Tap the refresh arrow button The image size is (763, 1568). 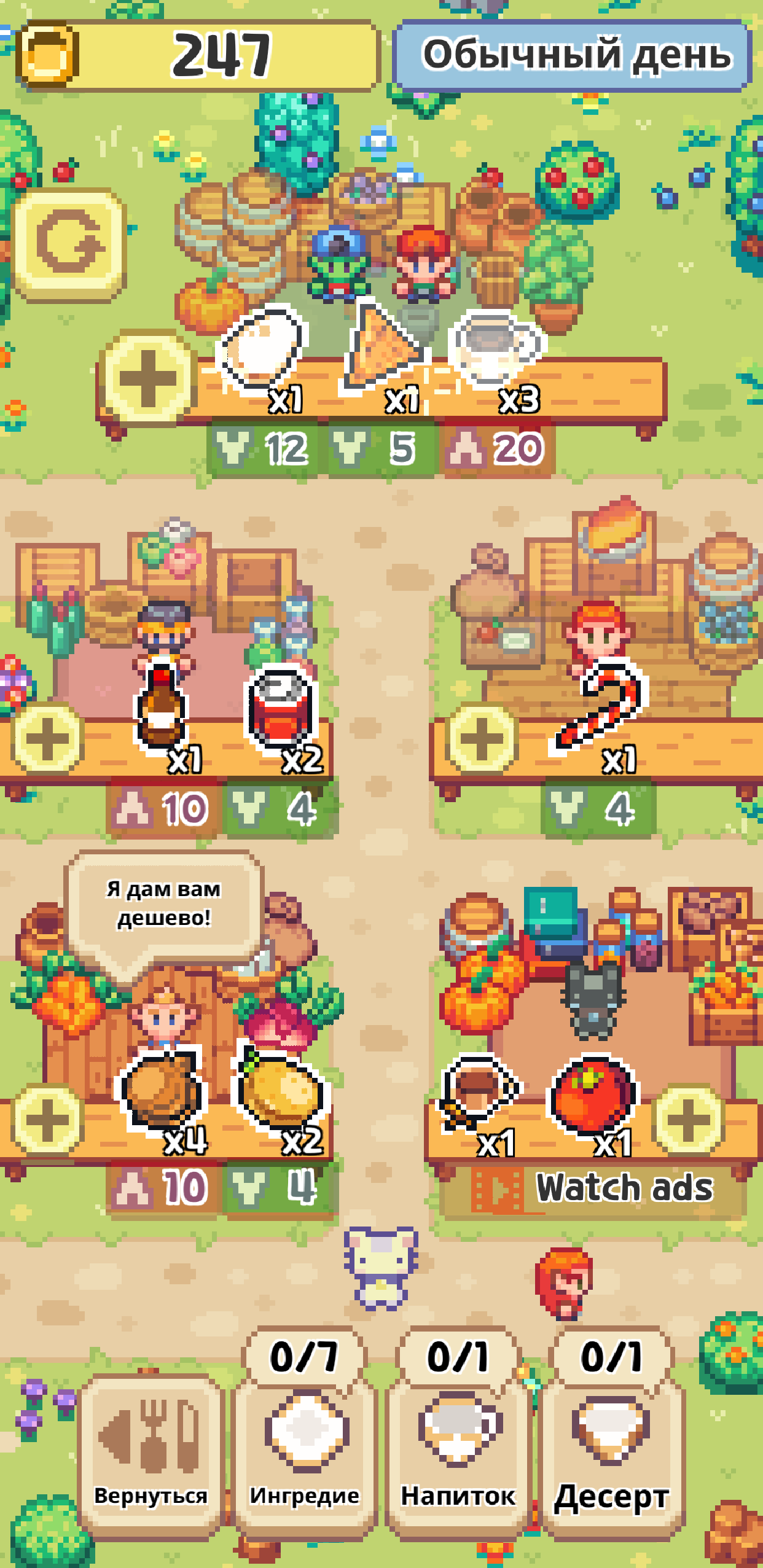click(69, 244)
